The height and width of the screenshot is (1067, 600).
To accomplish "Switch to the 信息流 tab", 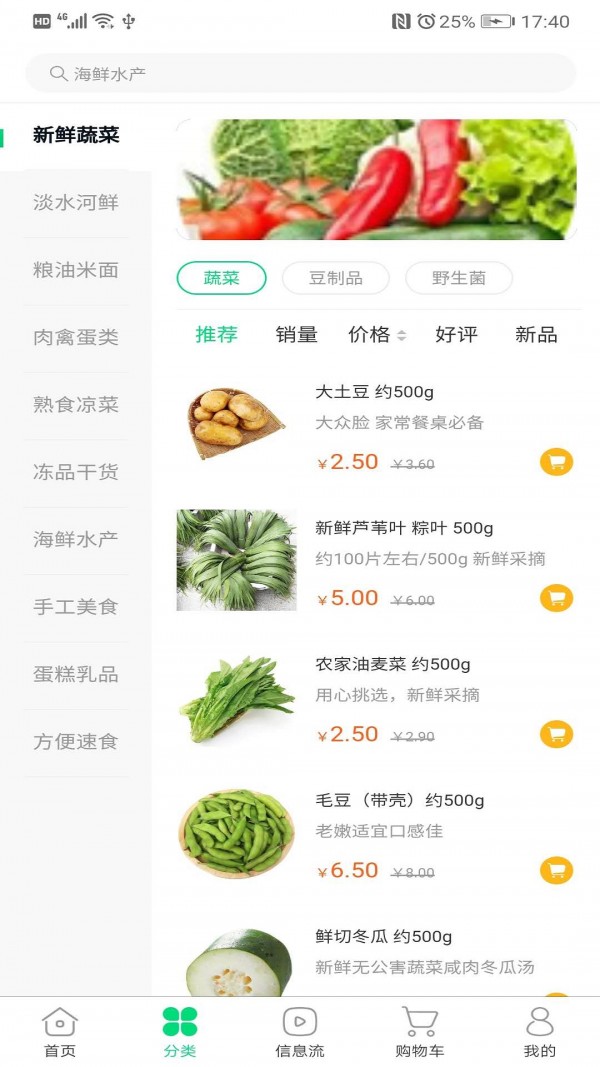I will [300, 1032].
